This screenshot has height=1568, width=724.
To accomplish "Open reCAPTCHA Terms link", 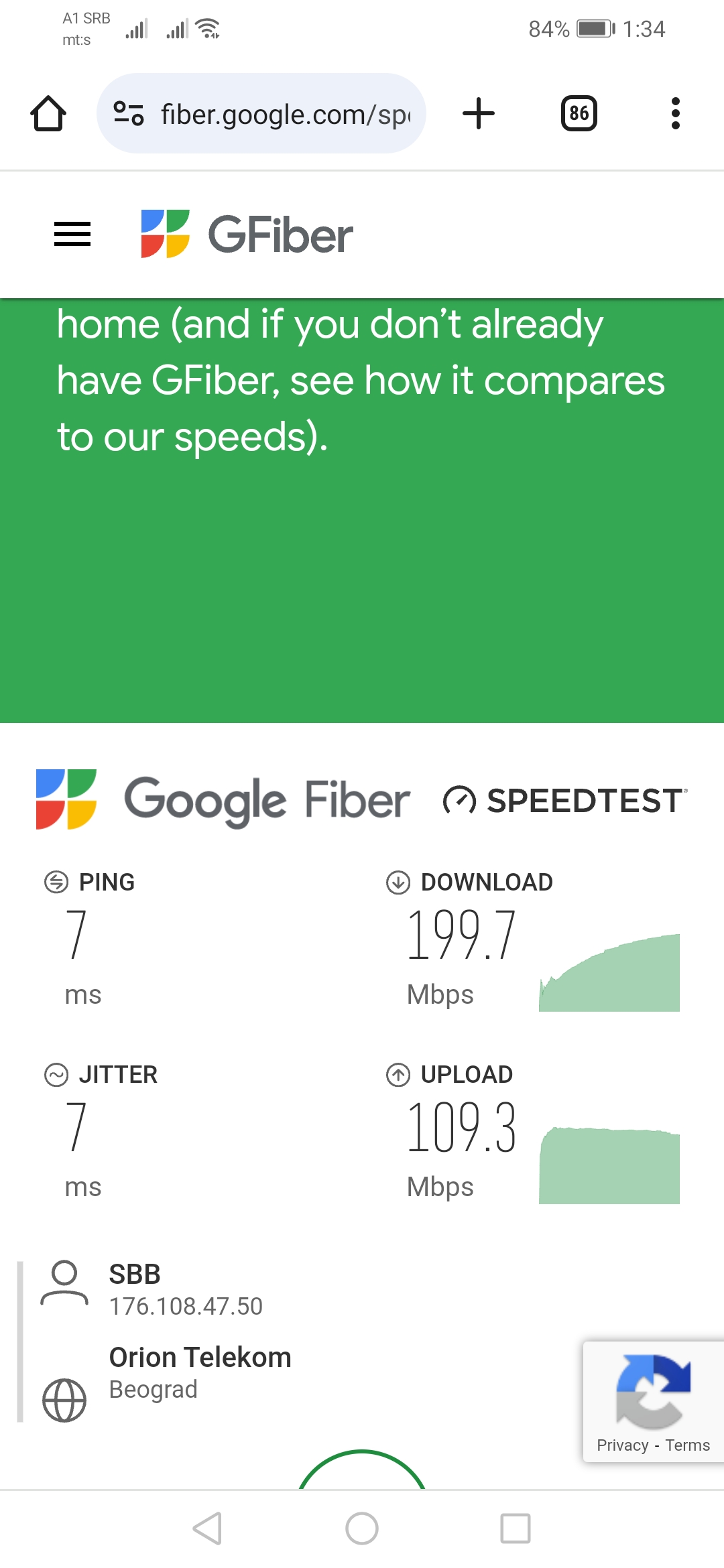I will 687,1445.
